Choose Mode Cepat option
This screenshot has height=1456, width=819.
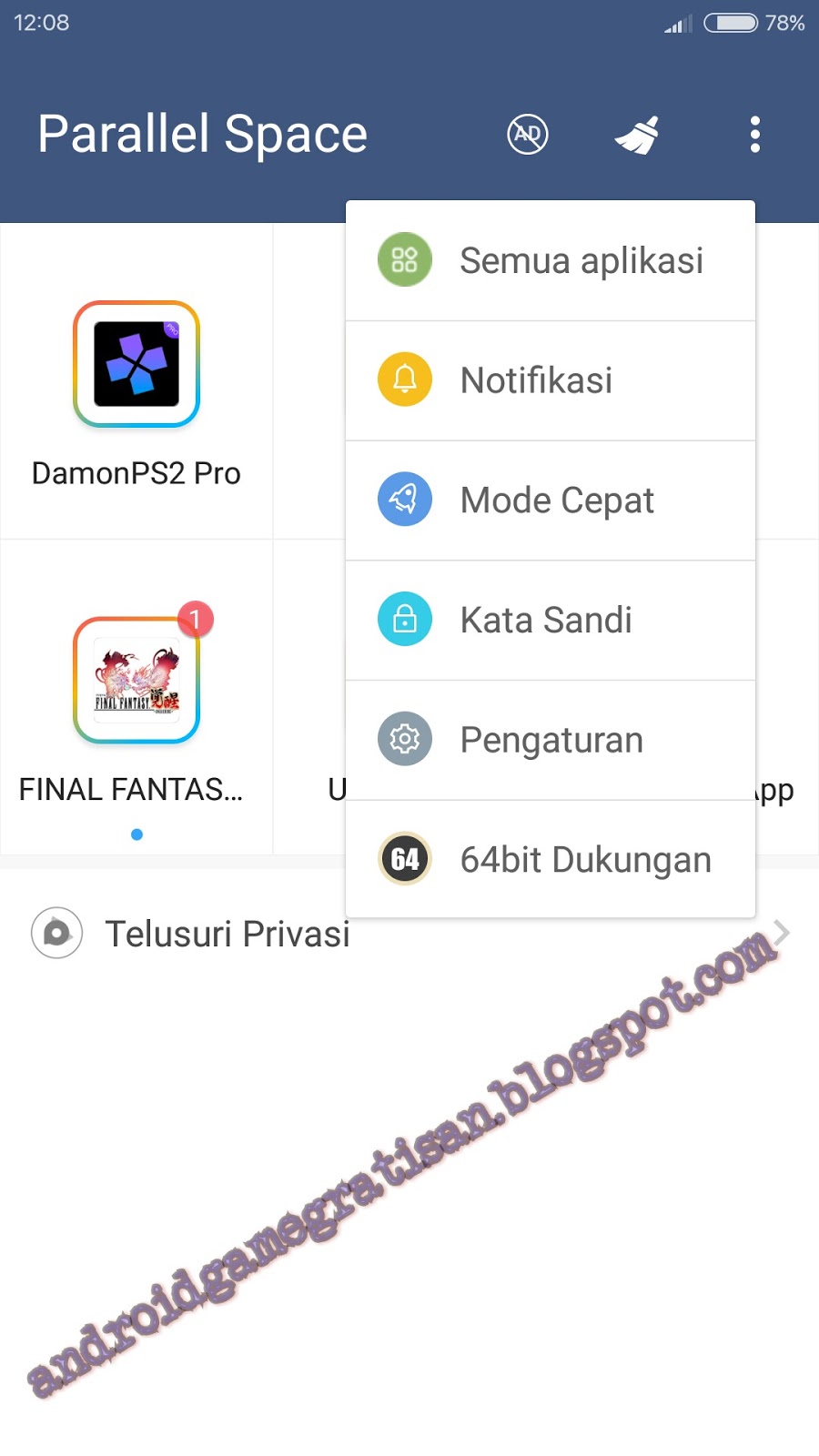tap(551, 500)
